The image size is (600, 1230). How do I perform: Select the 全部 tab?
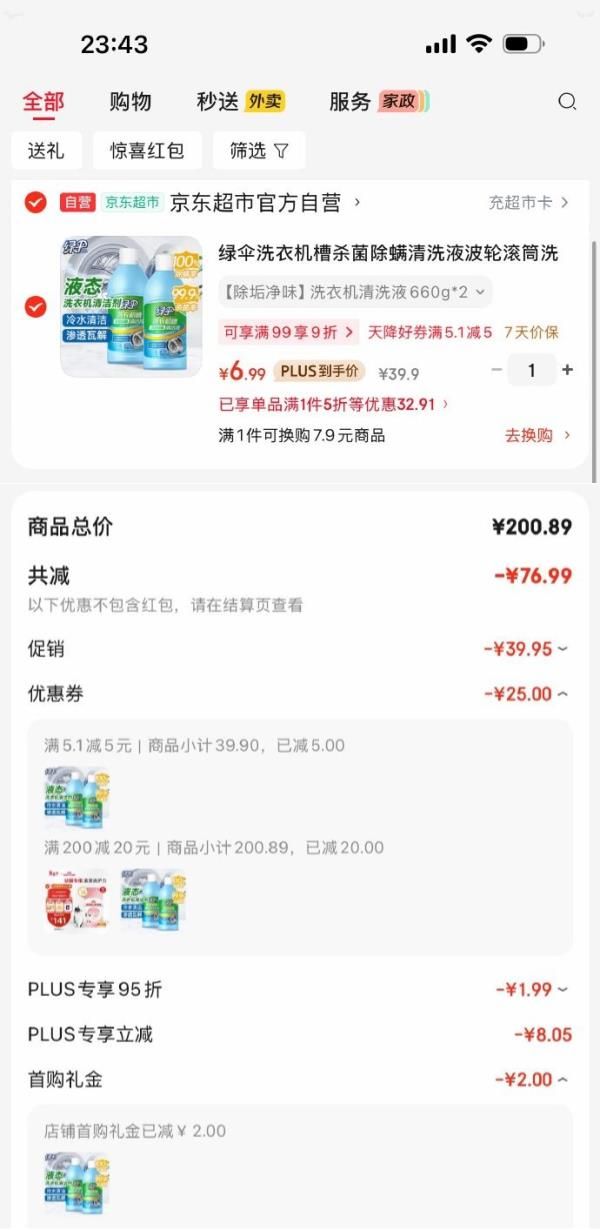click(43, 101)
